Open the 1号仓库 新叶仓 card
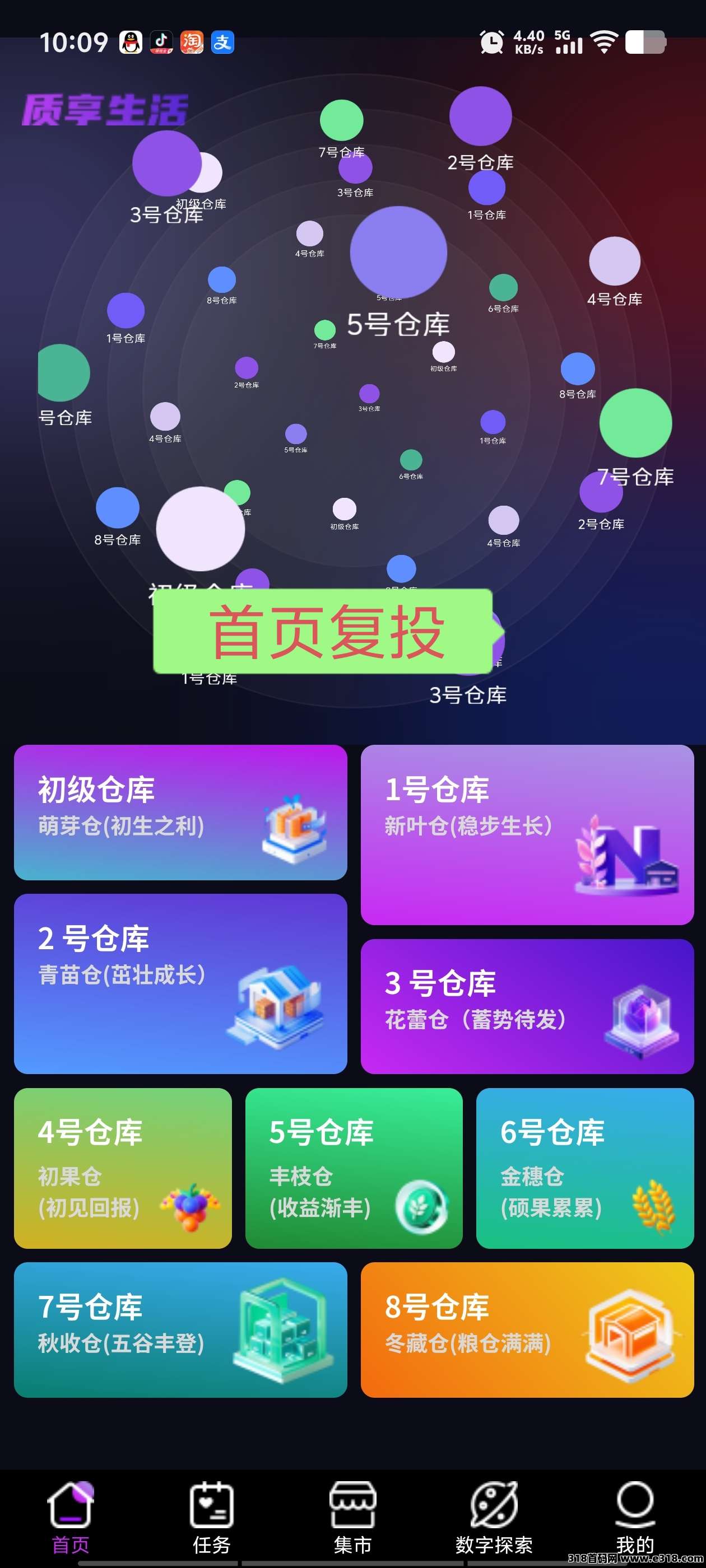Screen dimensions: 706x1568 tap(527, 834)
